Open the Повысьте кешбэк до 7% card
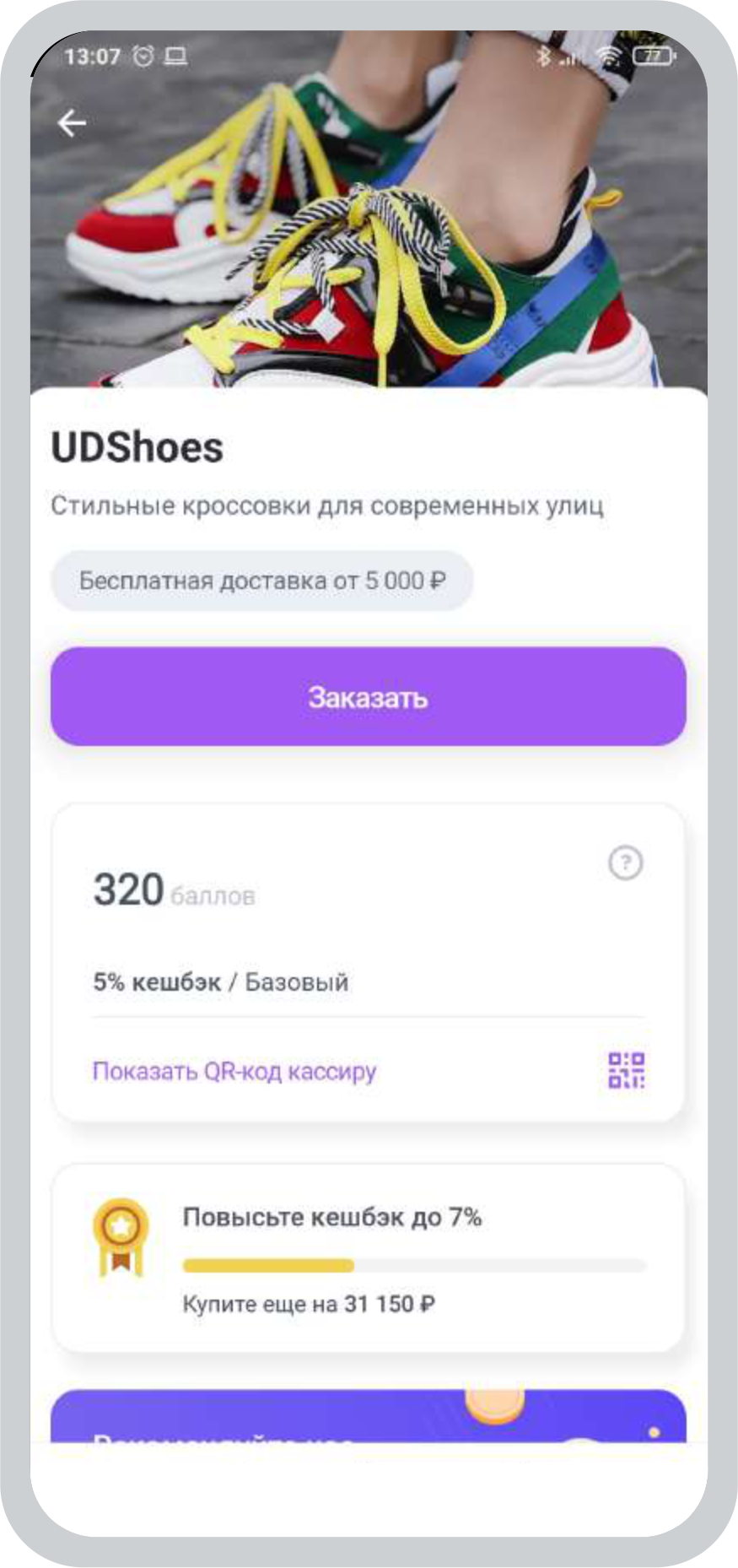This screenshot has height=1568, width=738. [368, 1258]
